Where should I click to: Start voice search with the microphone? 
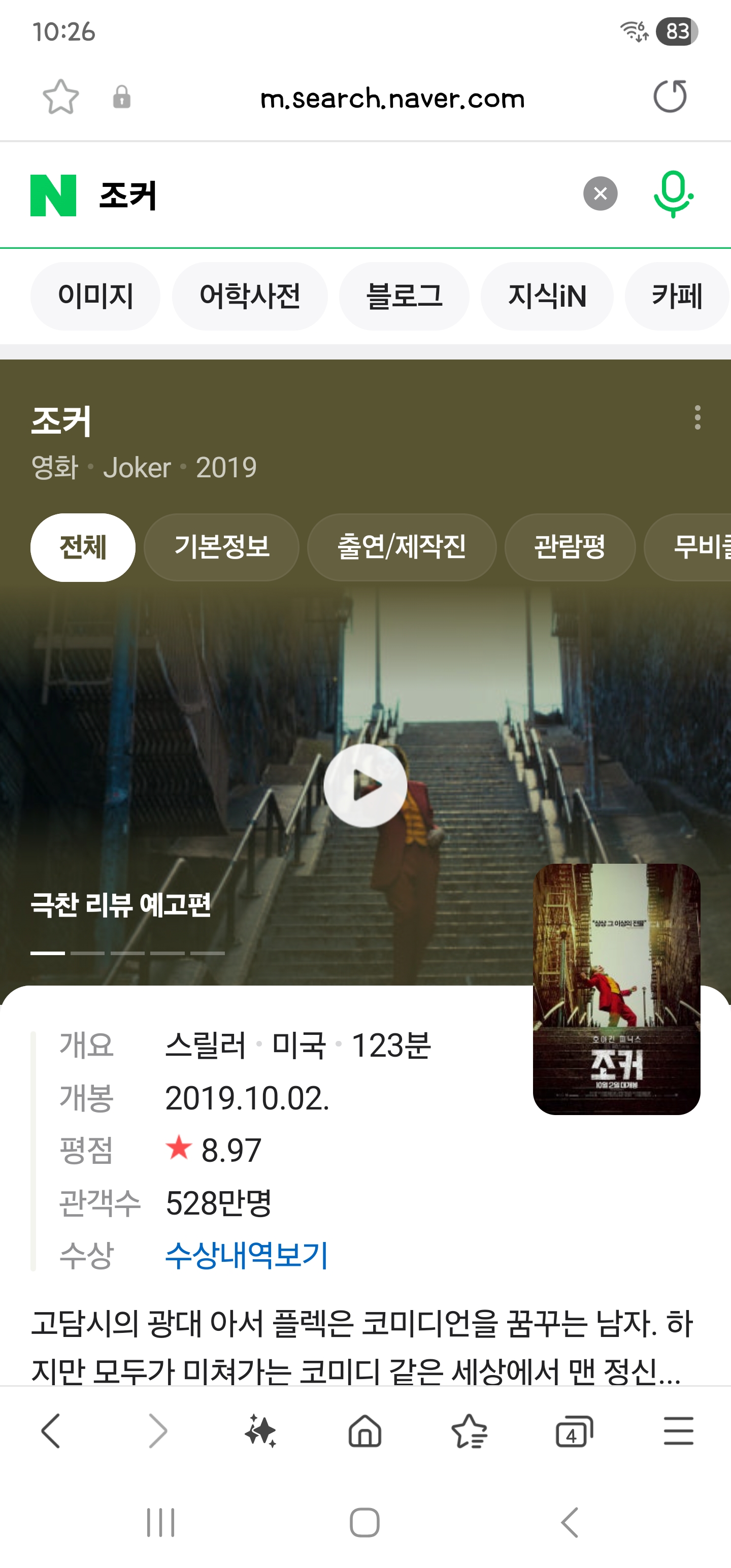point(673,194)
